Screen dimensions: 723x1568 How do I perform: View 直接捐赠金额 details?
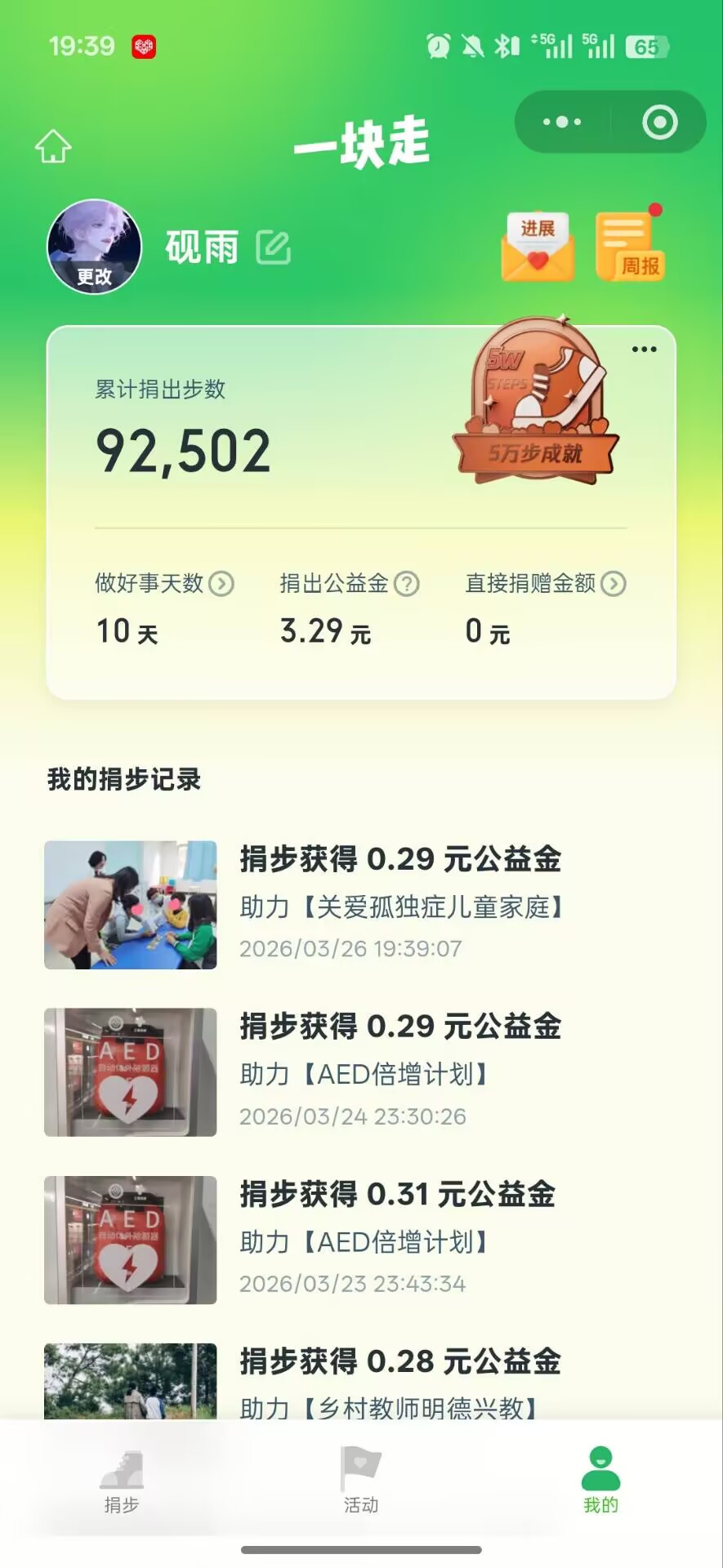614,584
